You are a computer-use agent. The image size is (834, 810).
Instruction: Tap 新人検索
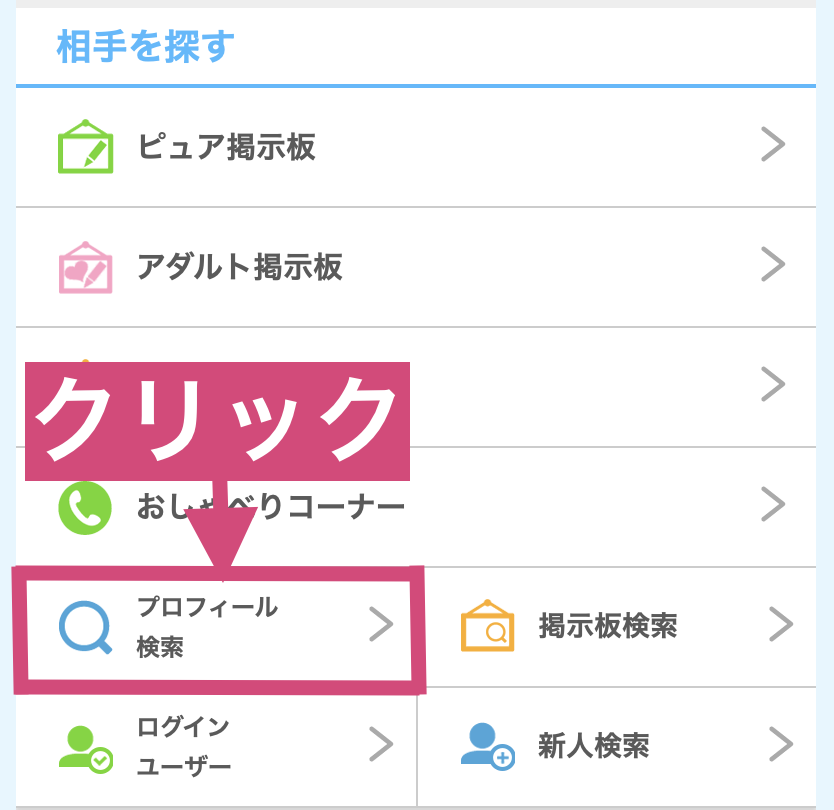point(625,746)
